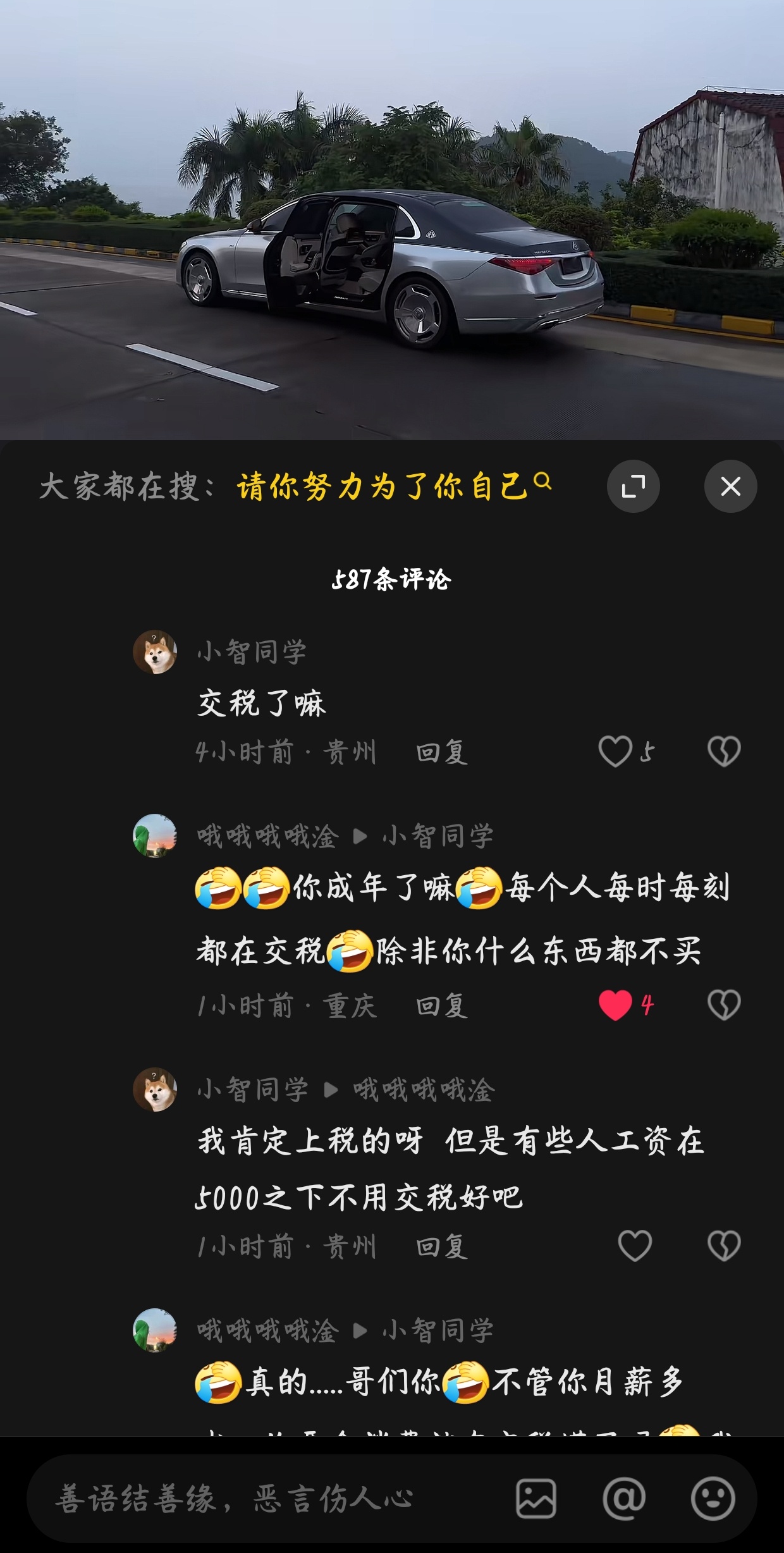Mention someone with the @ icon
The width and height of the screenshot is (784, 1553).
(624, 1499)
